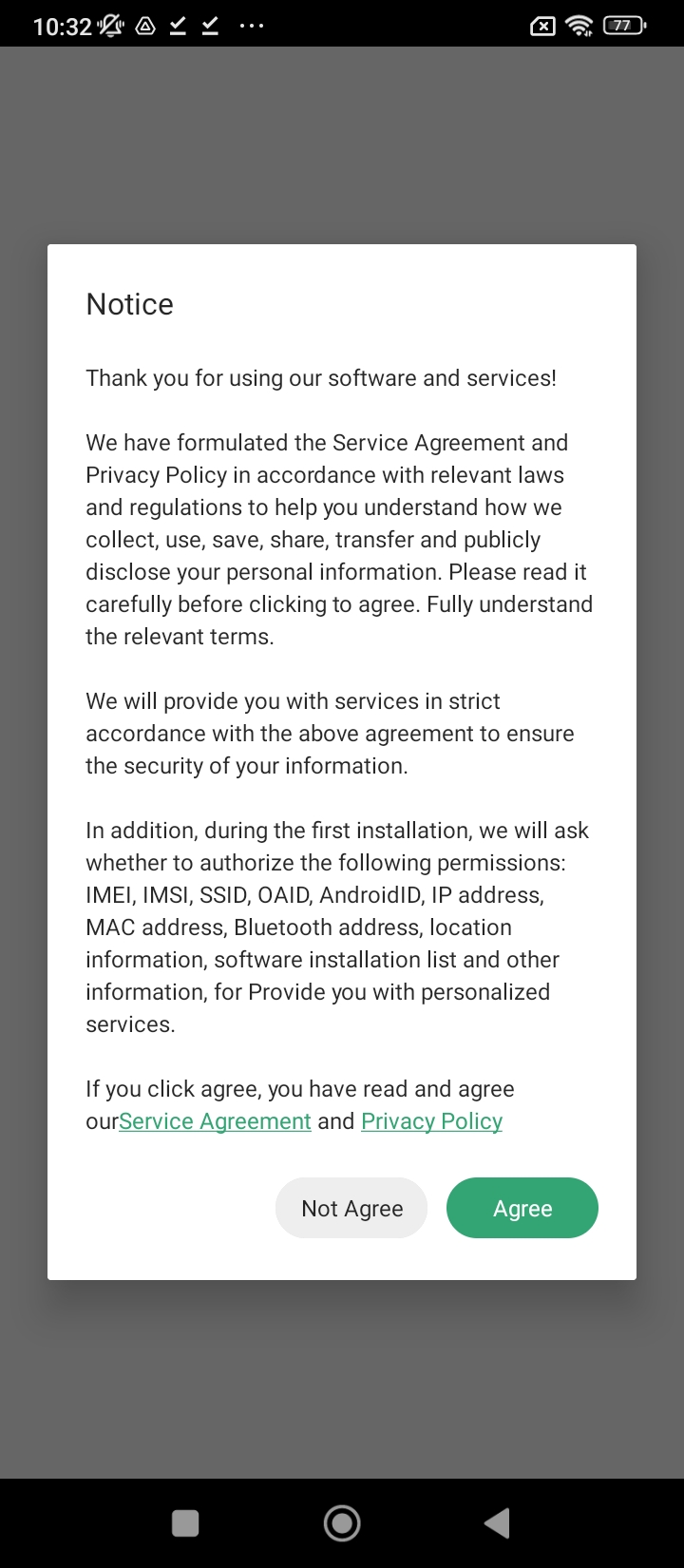684x1568 pixels.
Task: Go back using the system back button
Action: click(x=497, y=1523)
